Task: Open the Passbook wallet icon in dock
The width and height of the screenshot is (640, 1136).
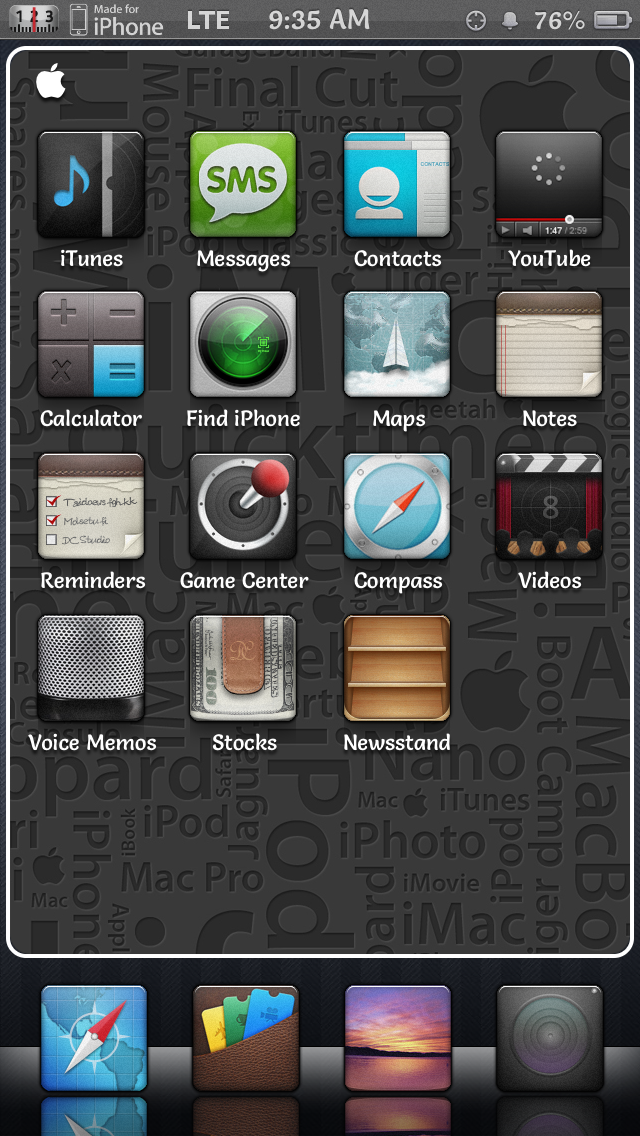Action: (246, 1038)
